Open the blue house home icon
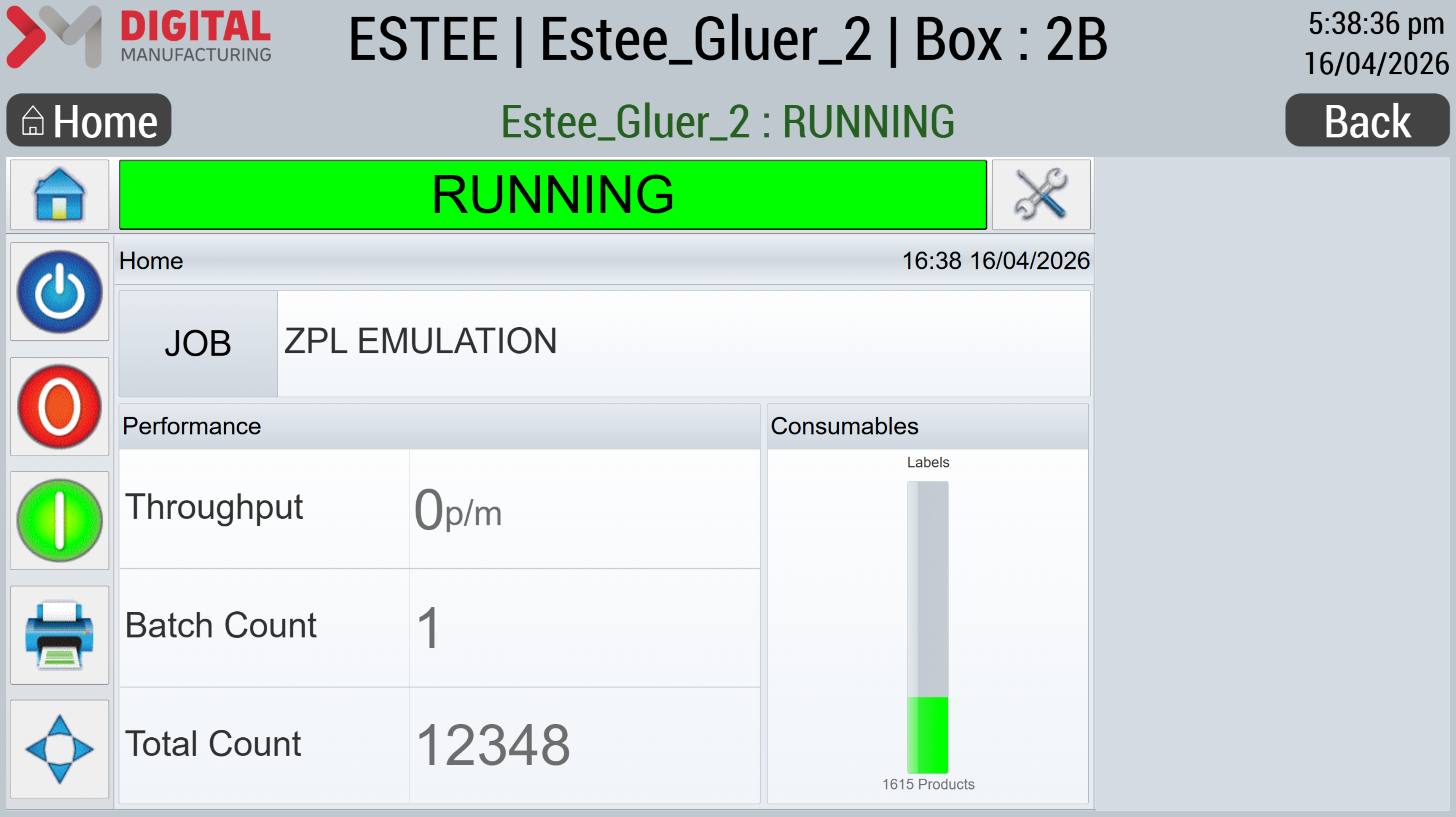The image size is (1456, 817). point(59,194)
